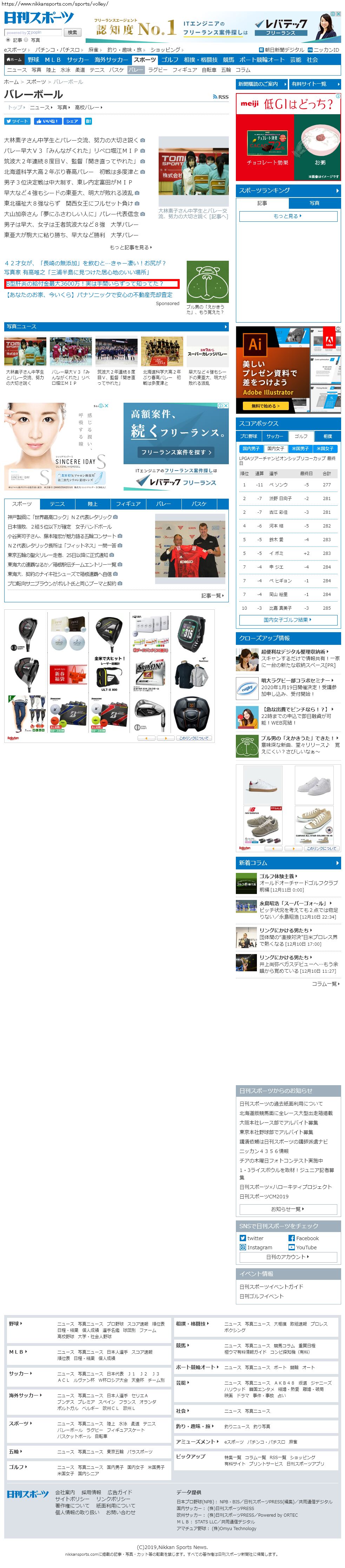The width and height of the screenshot is (345, 1568).
Task: Open 日刊スポーツ's Facebook page link
Action: [x=304, y=1238]
